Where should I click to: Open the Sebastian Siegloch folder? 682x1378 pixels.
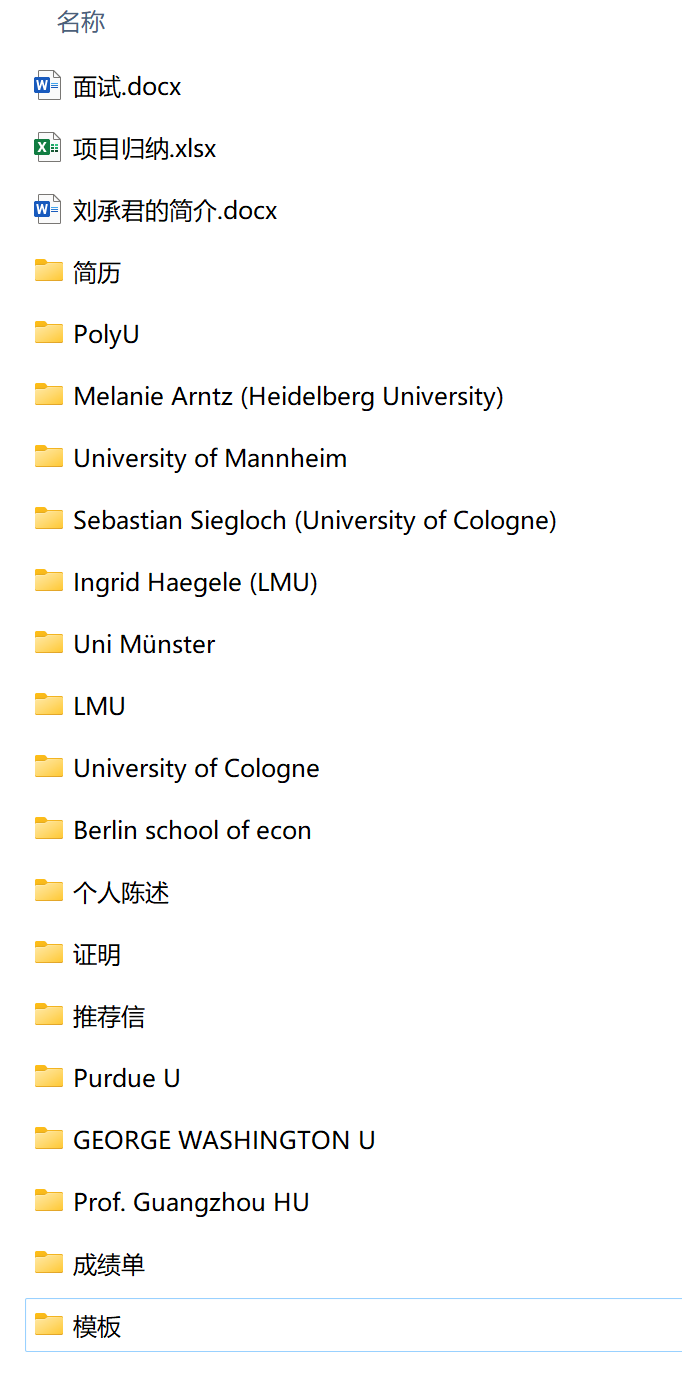pyautogui.click(x=315, y=521)
